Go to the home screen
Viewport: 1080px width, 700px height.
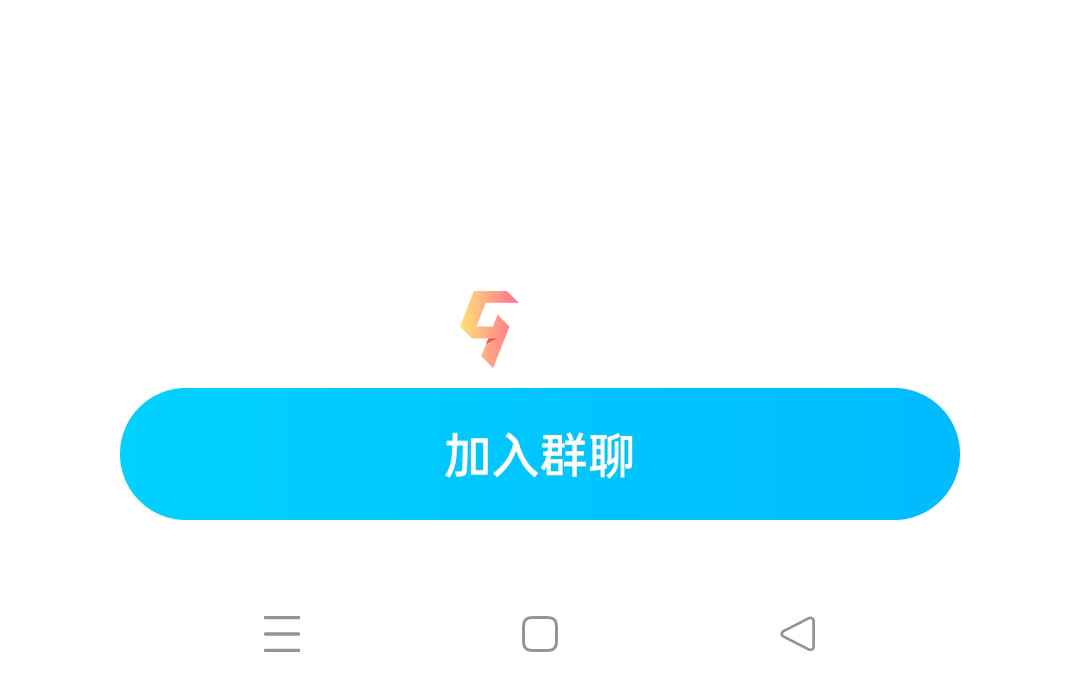pos(540,634)
